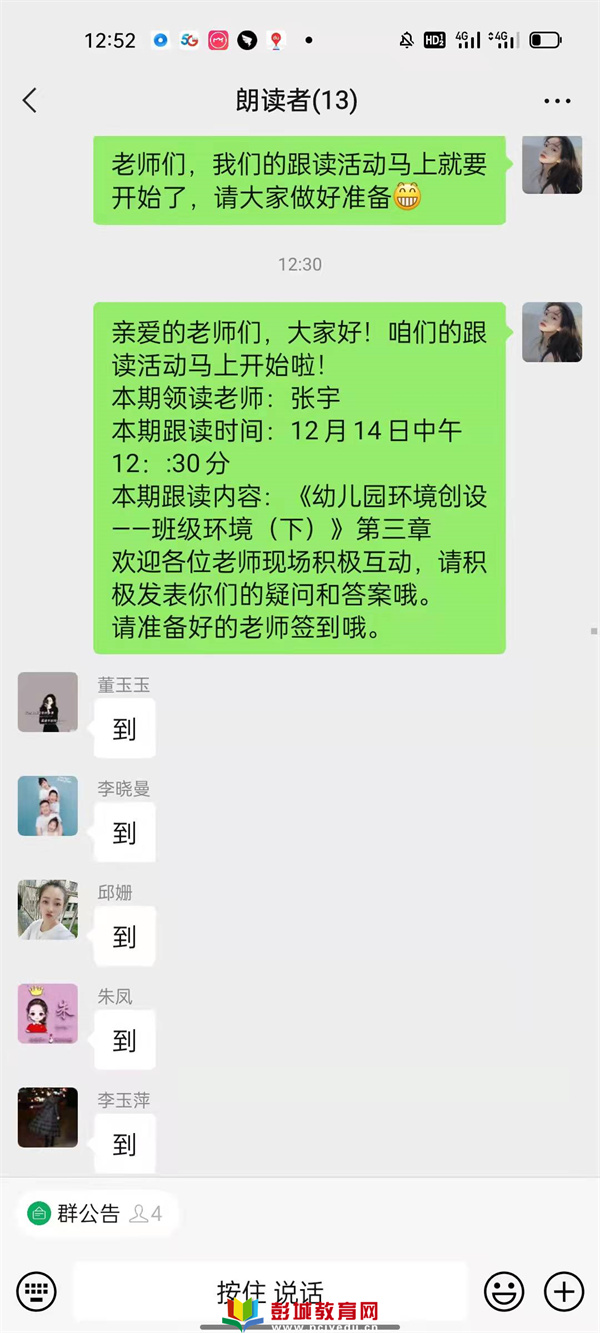Open 董玉玉's profile avatar
Viewport: 600px width, 1333px height.
[x=48, y=702]
